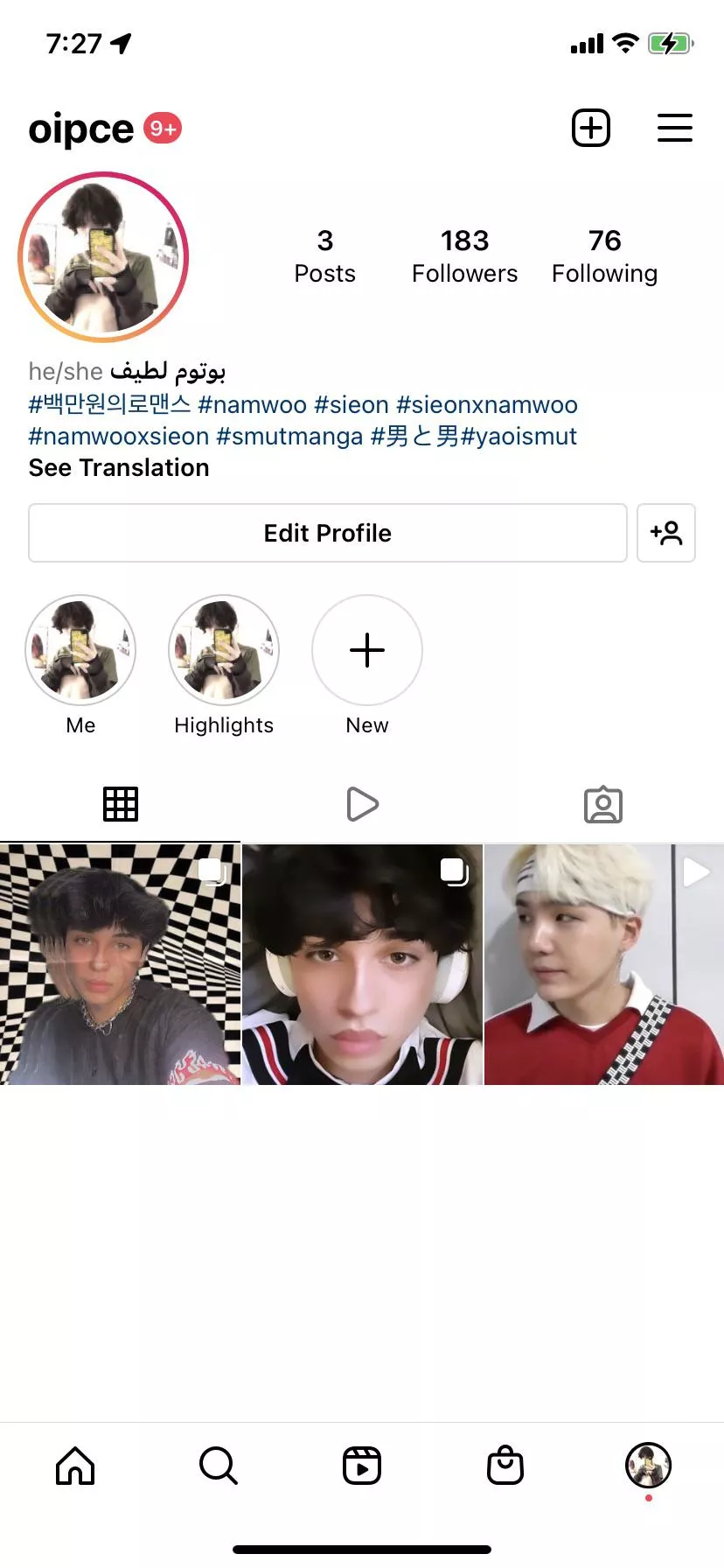Viewport: 724px width, 1568px height.
Task: Switch to the tagged photos tab
Action: pyautogui.click(x=603, y=804)
